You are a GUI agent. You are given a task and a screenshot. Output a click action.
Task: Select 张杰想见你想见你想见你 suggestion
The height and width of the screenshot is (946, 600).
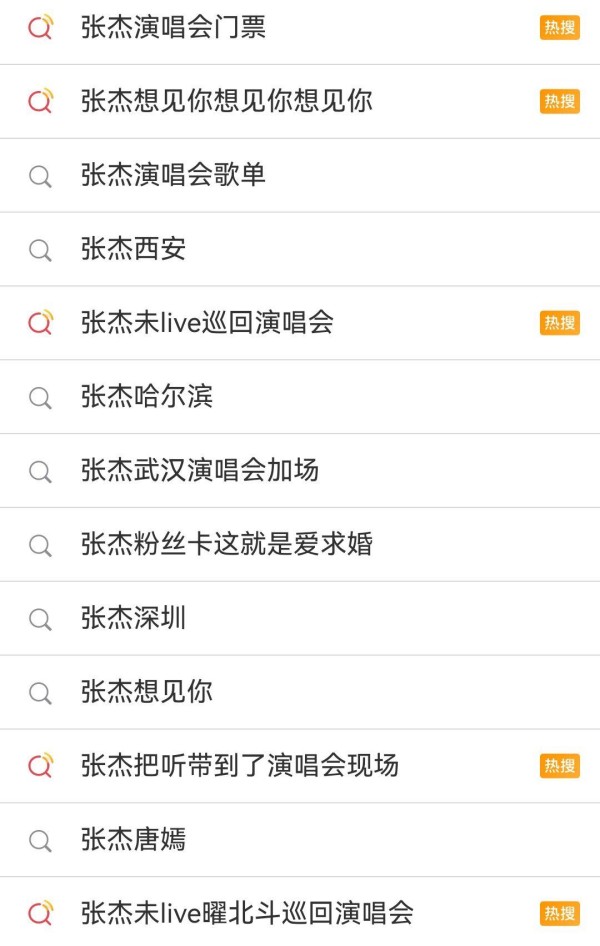[226, 101]
